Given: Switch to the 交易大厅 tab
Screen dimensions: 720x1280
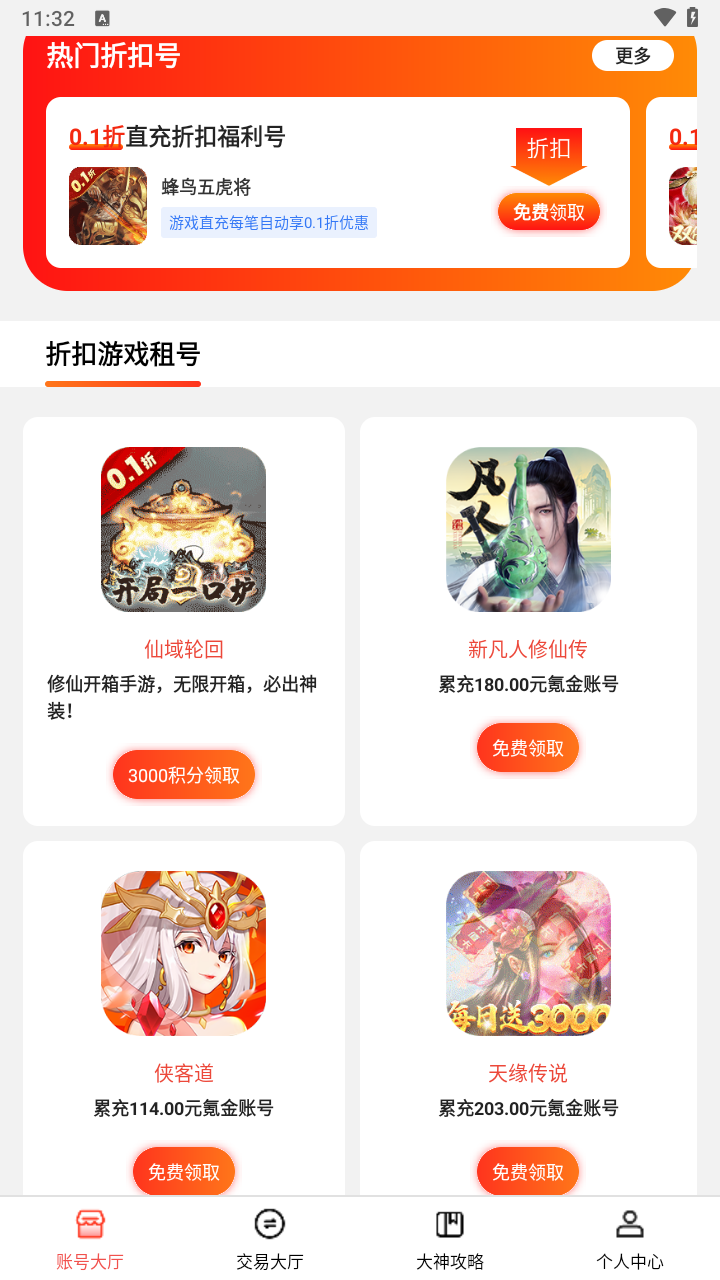Looking at the screenshot, I should [x=270, y=1238].
